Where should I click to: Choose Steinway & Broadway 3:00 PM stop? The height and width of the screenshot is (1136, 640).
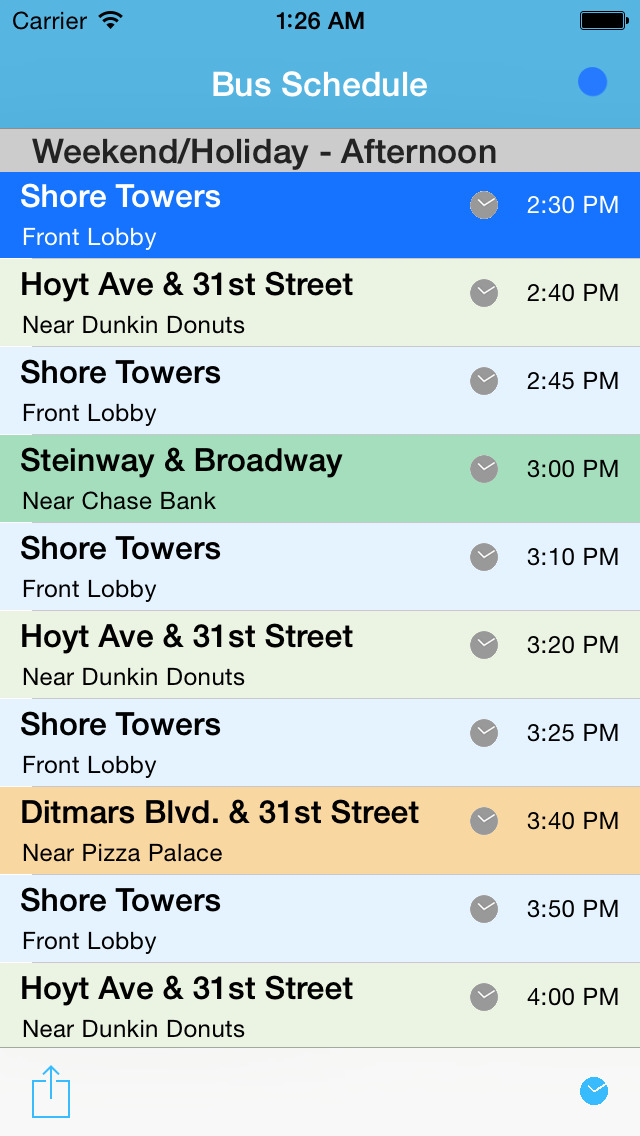point(320,479)
